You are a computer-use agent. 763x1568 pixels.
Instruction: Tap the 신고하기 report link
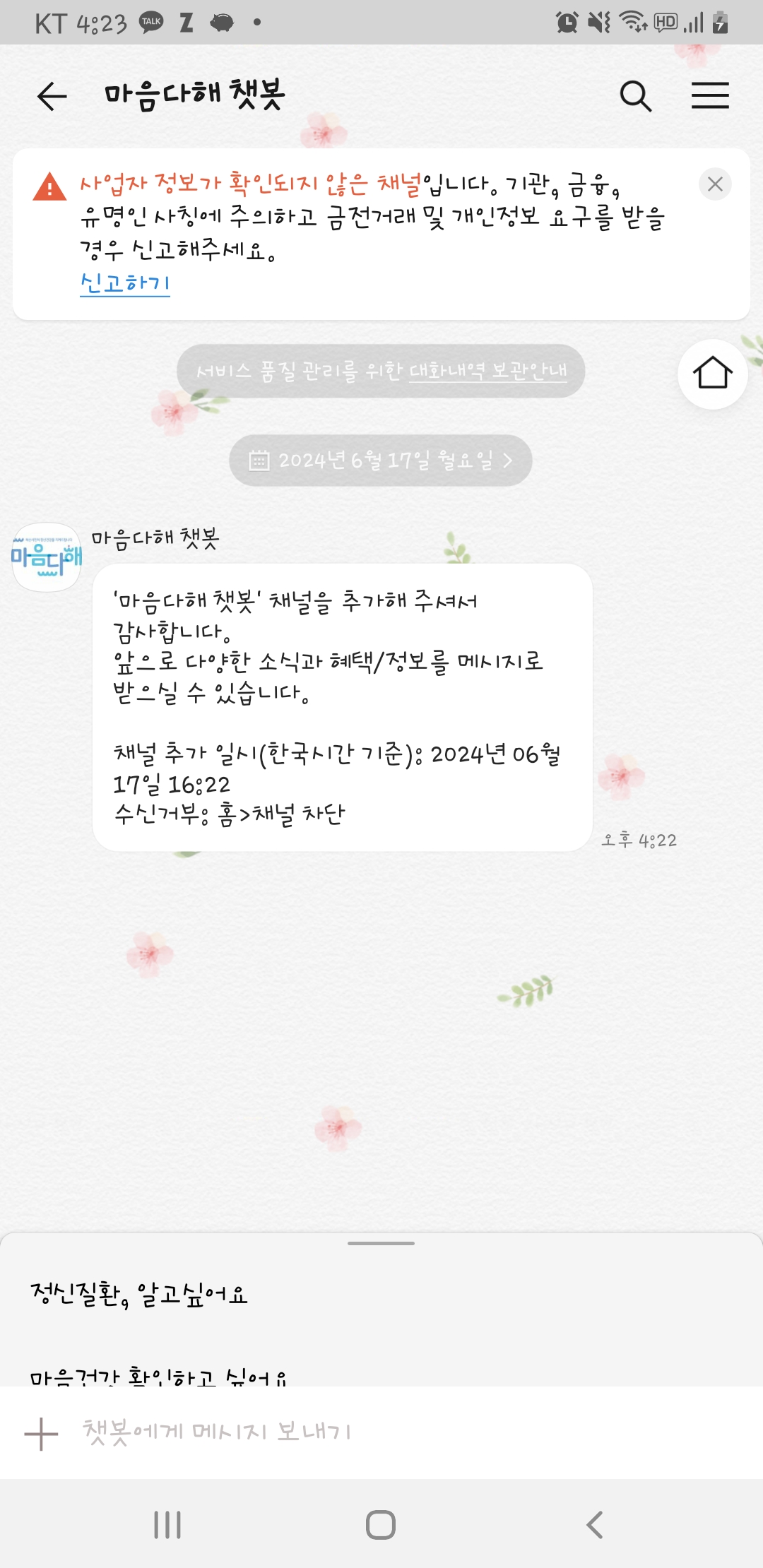(x=125, y=283)
